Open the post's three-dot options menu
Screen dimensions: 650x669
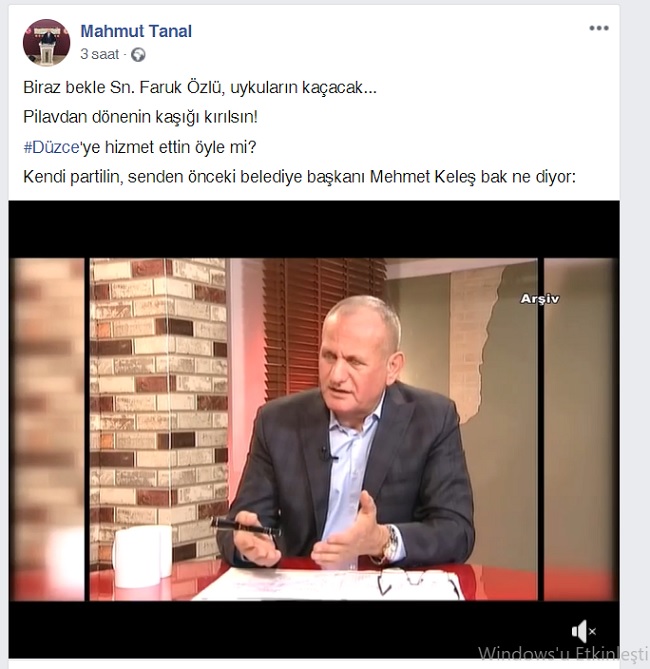[598, 28]
